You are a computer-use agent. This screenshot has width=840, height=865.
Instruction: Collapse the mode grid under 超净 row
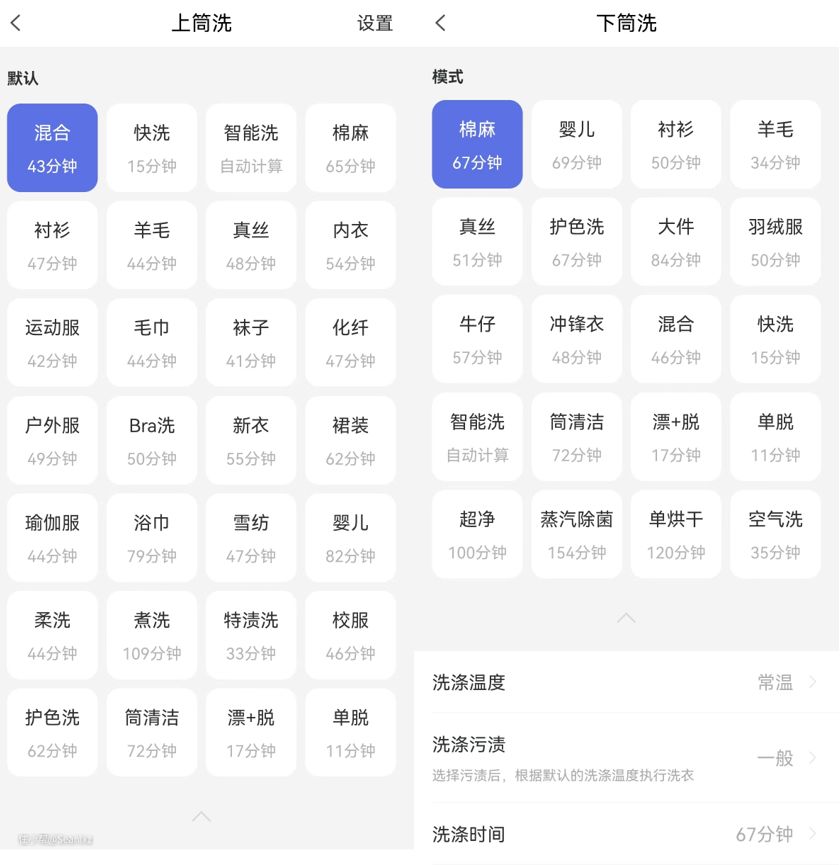point(626,618)
